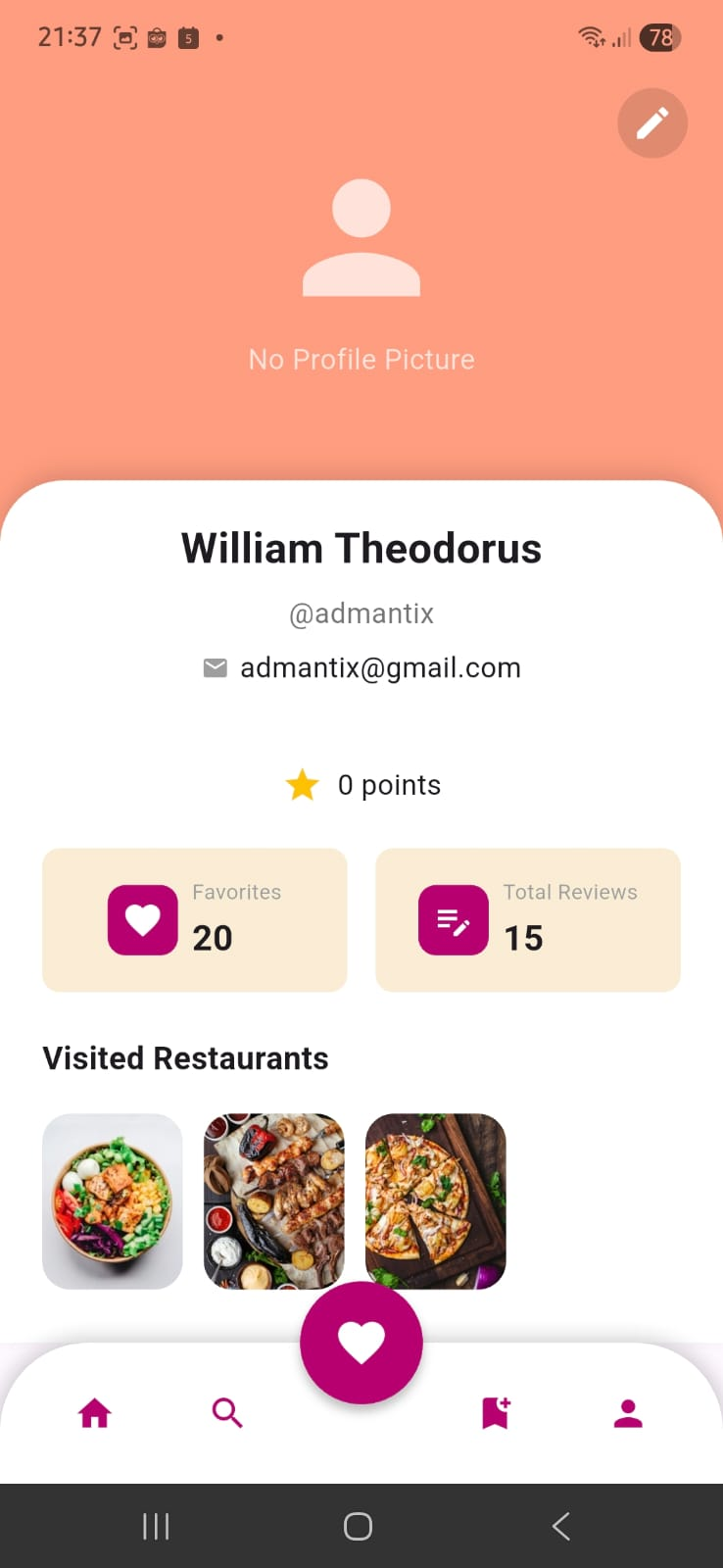Go back with the system back button
Image resolution: width=723 pixels, height=1568 pixels.
(x=560, y=1526)
